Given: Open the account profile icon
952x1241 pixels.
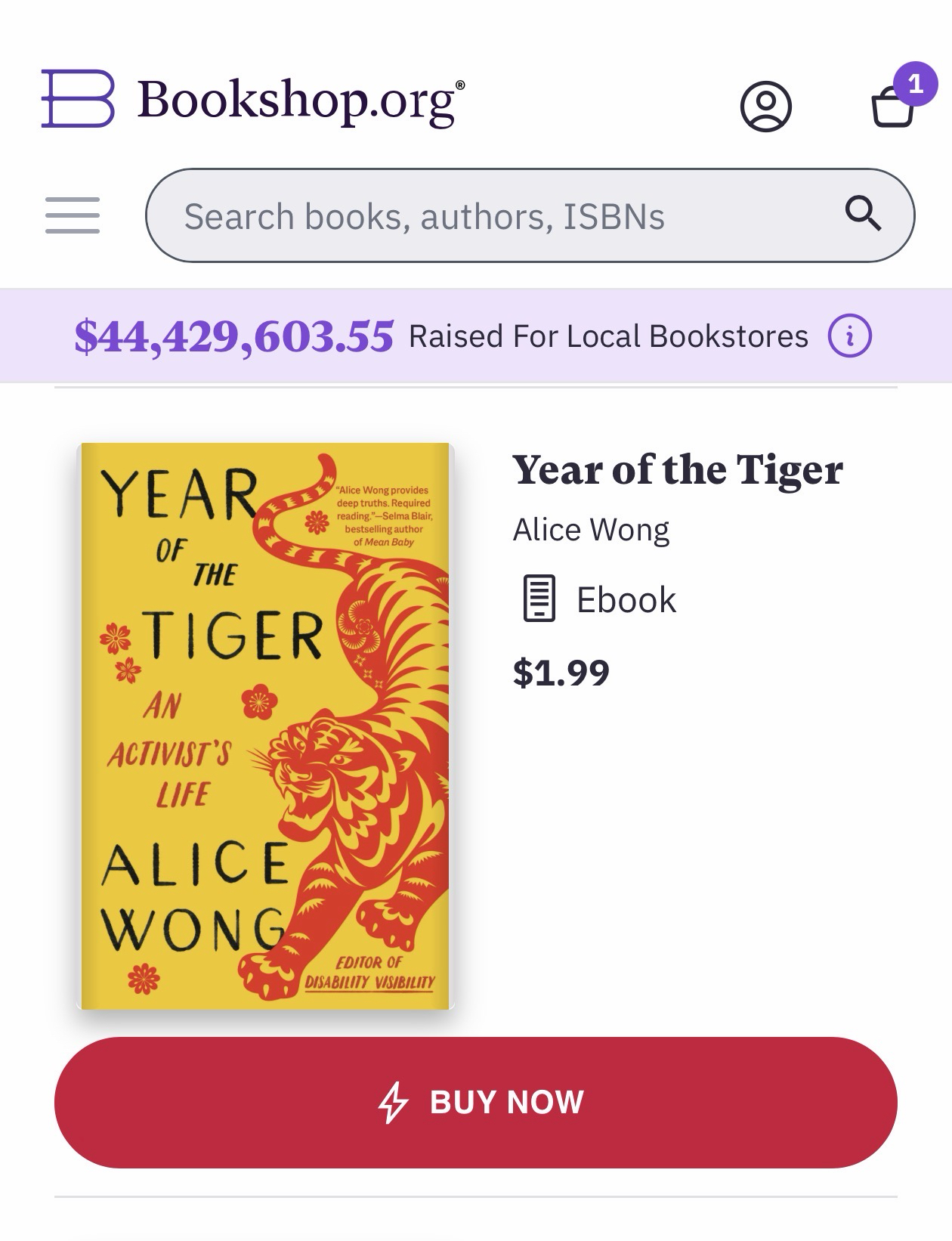Looking at the screenshot, I should point(765,107).
